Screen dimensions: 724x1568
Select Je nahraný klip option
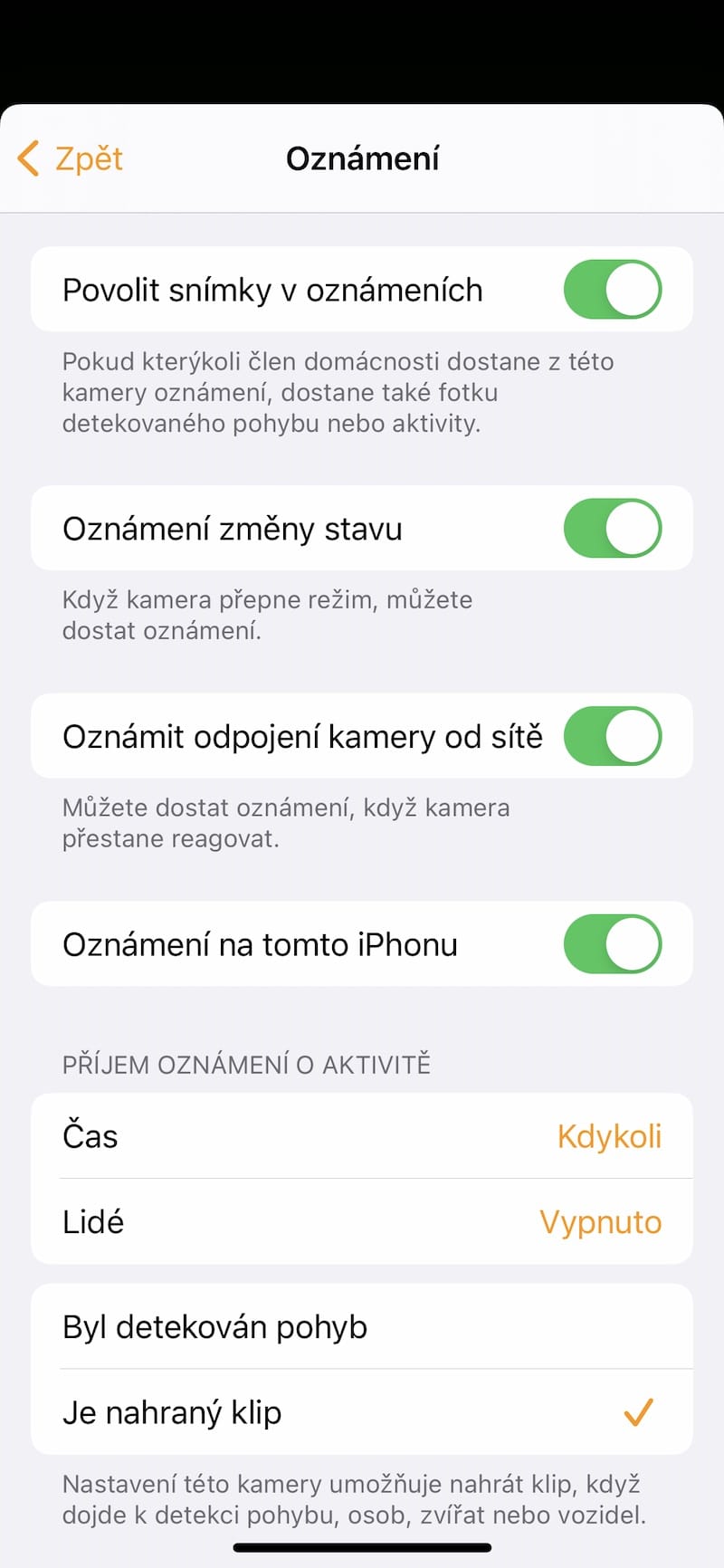(x=362, y=1412)
